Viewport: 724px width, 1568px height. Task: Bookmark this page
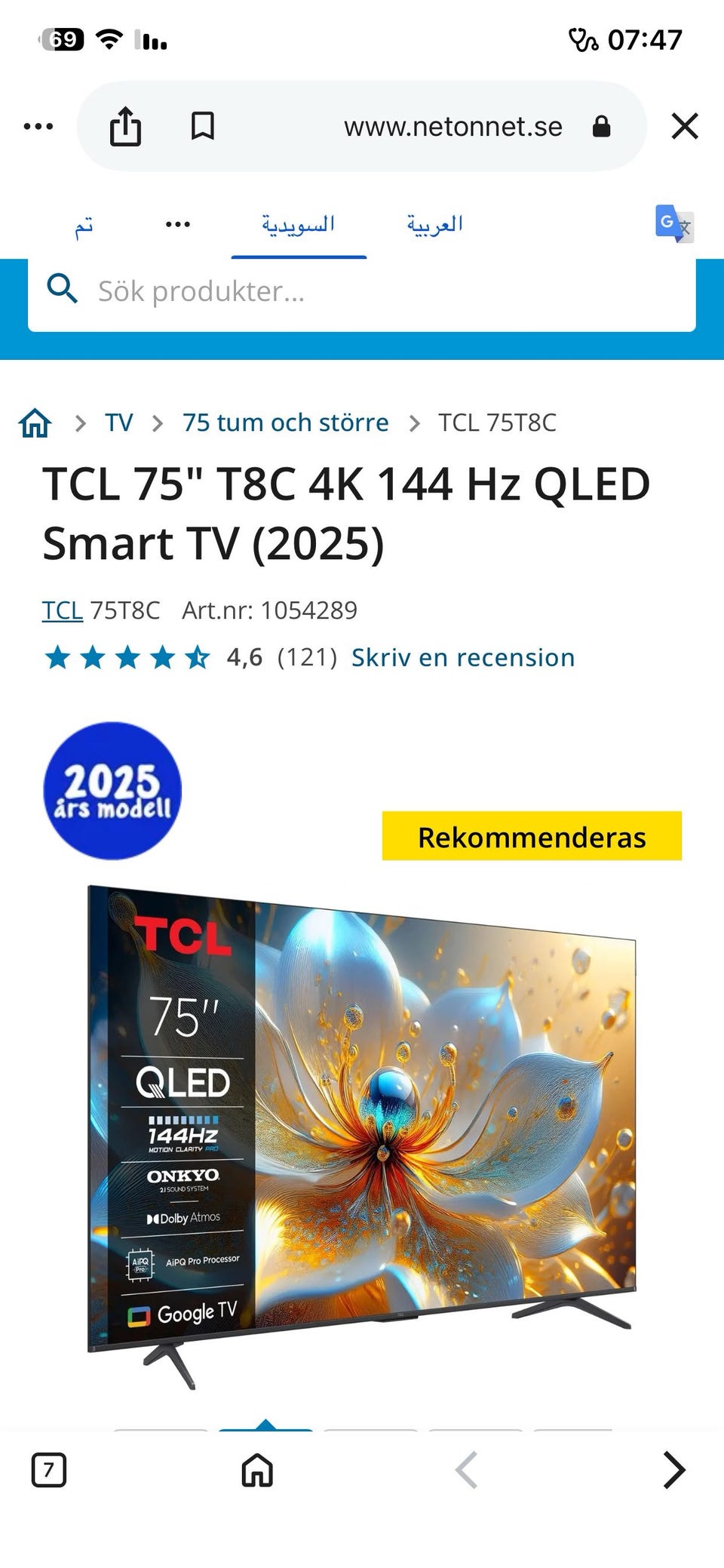point(202,126)
